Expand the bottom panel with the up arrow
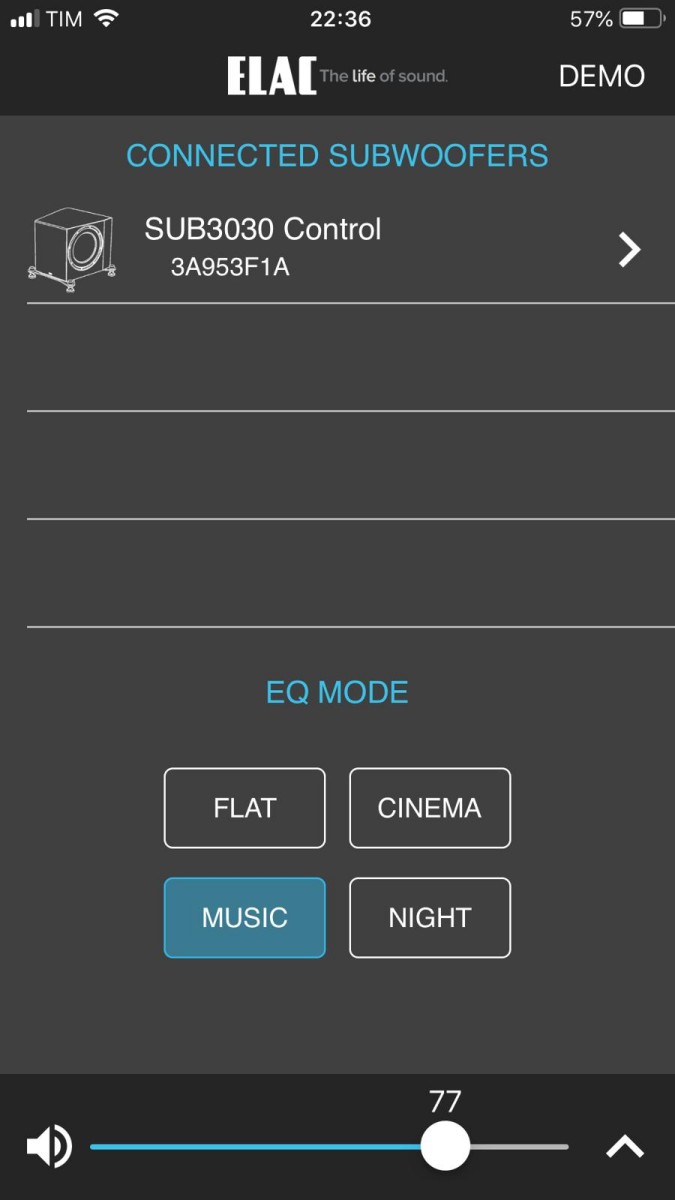The width and height of the screenshot is (675, 1200). click(x=625, y=1146)
